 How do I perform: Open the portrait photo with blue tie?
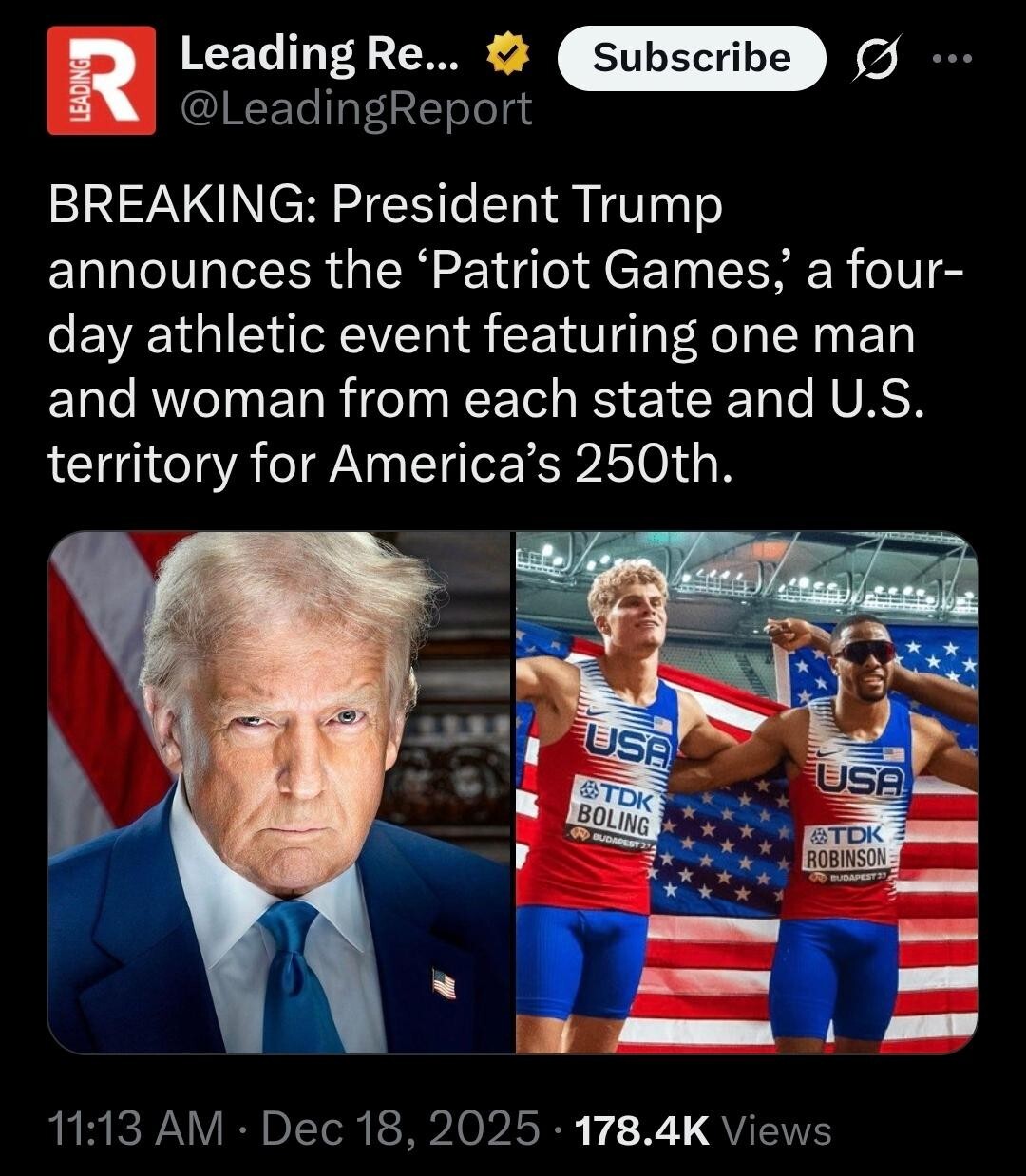280,792
